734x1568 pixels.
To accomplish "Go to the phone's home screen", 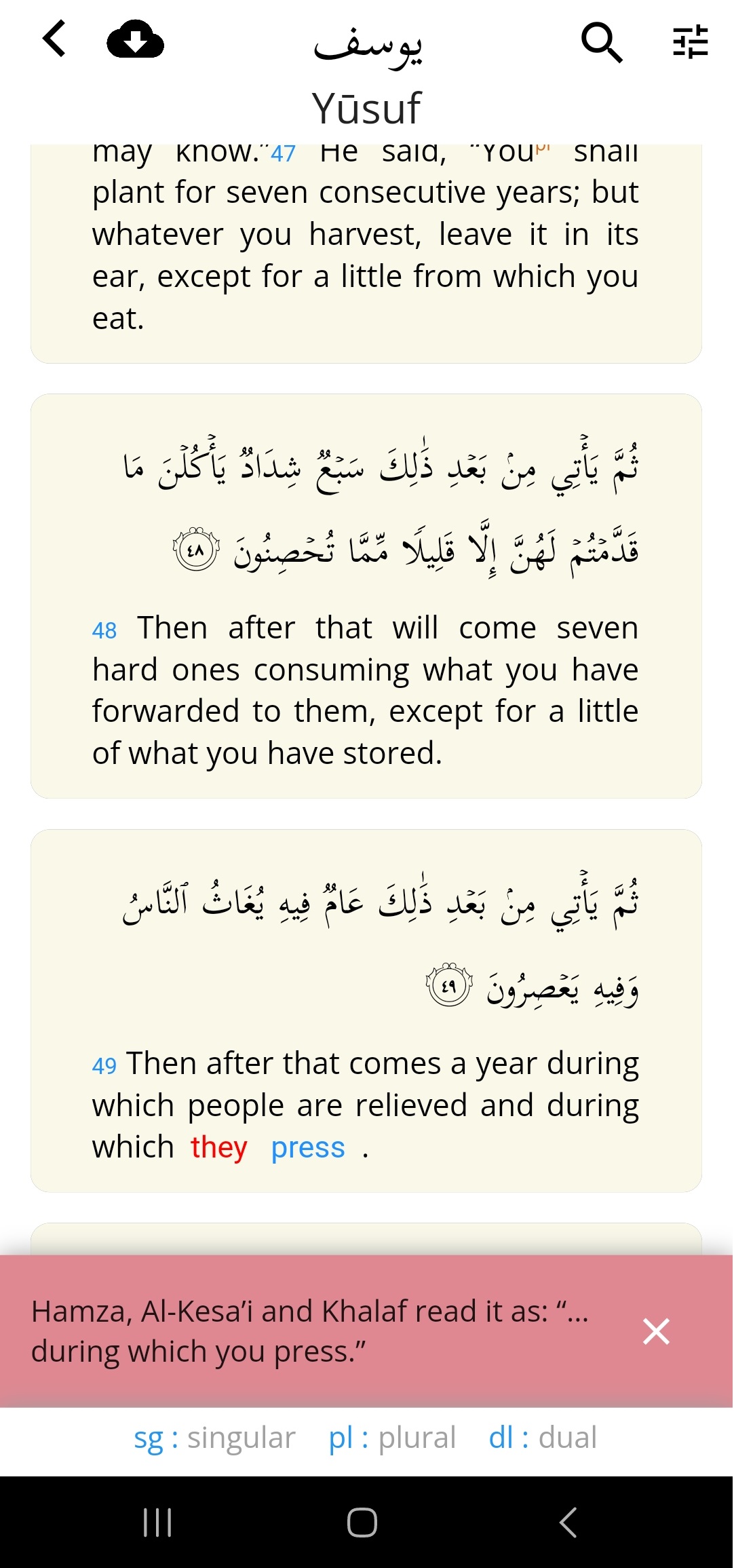I will pos(362,1522).
